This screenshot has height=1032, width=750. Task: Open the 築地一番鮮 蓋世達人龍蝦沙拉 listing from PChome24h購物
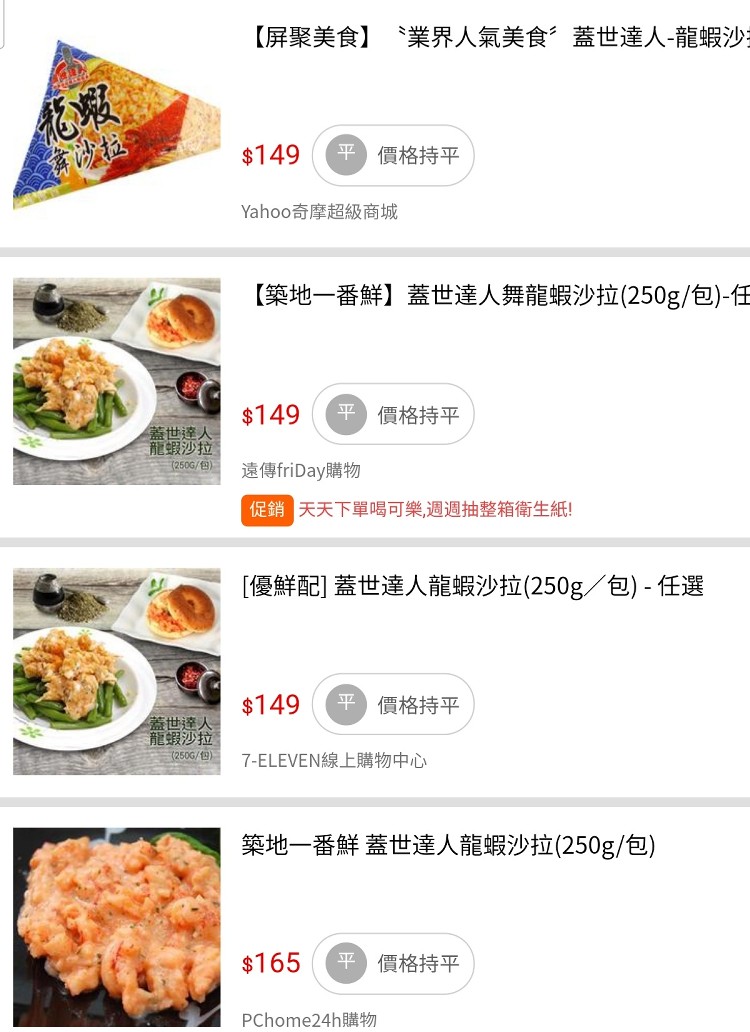pos(448,846)
